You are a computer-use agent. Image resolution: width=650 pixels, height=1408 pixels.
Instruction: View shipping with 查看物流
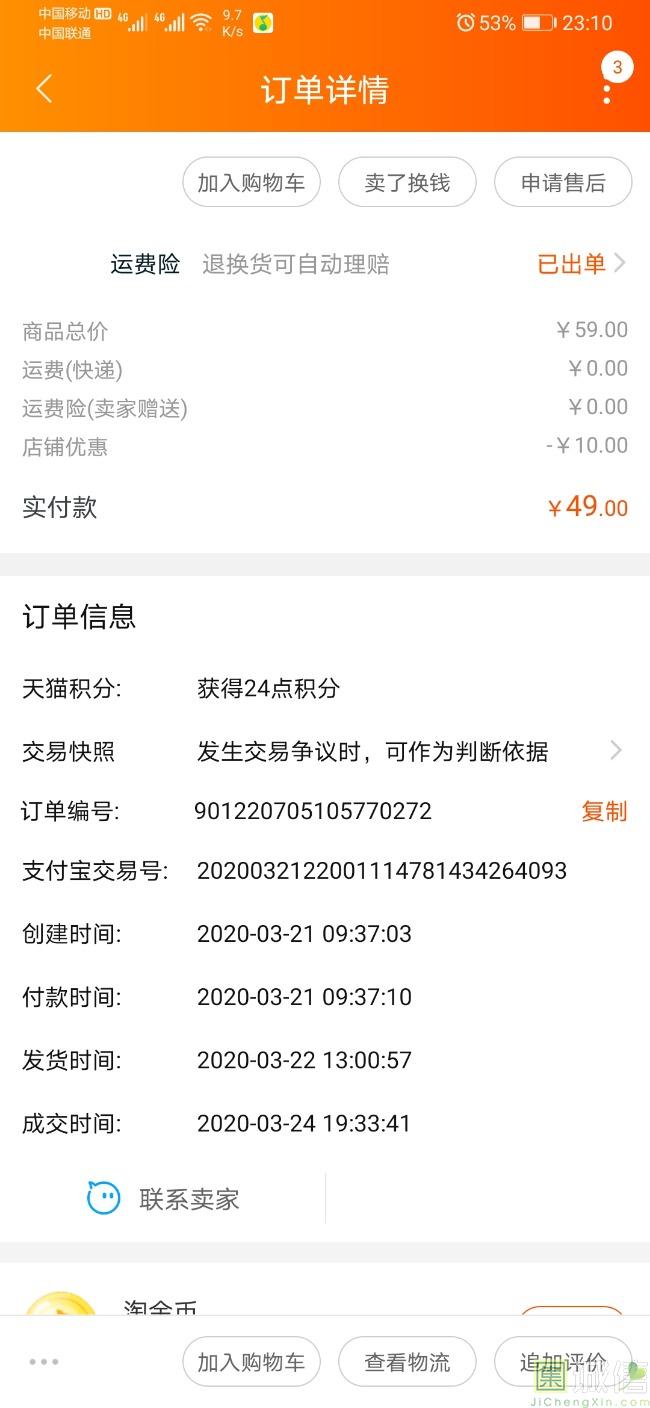tap(407, 1362)
